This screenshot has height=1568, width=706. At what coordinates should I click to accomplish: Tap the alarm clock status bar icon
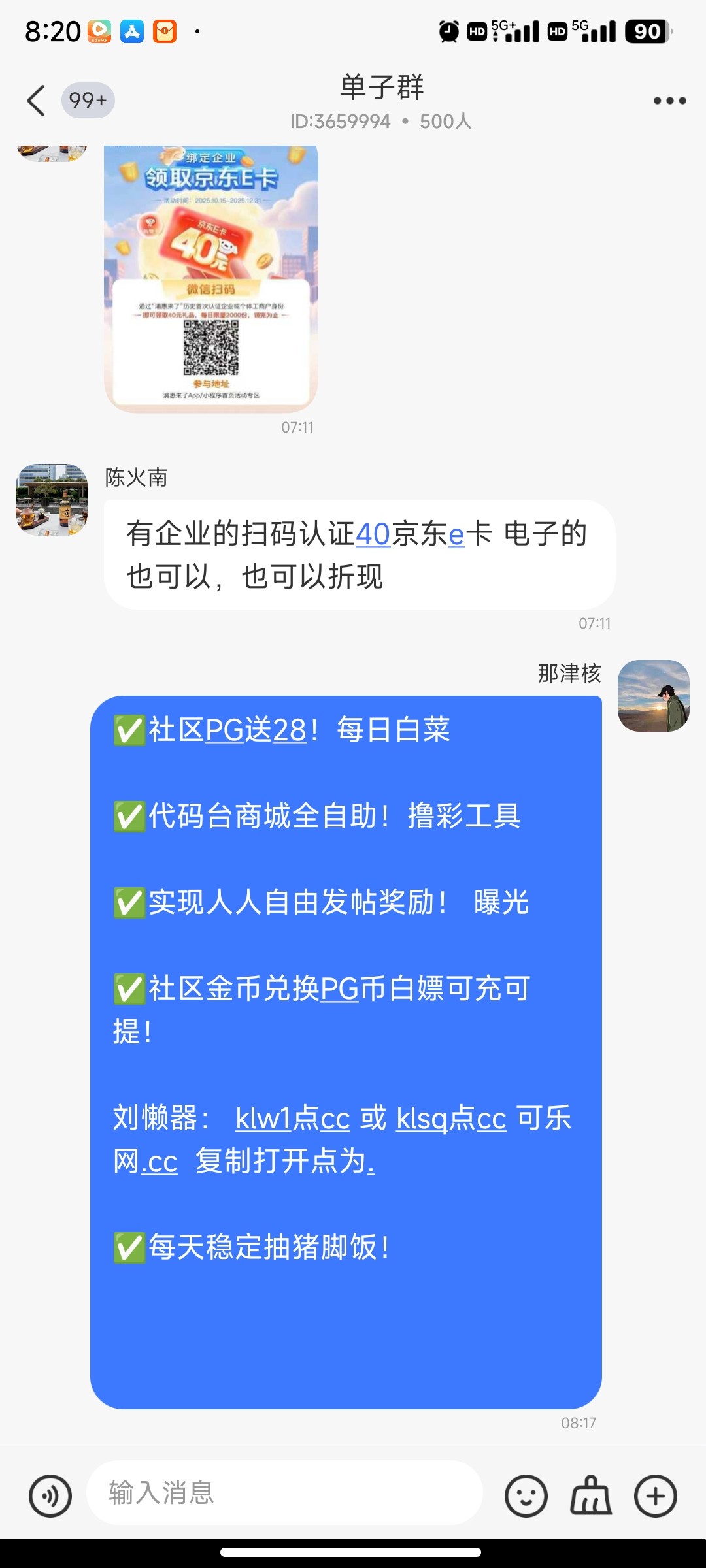pos(446,31)
